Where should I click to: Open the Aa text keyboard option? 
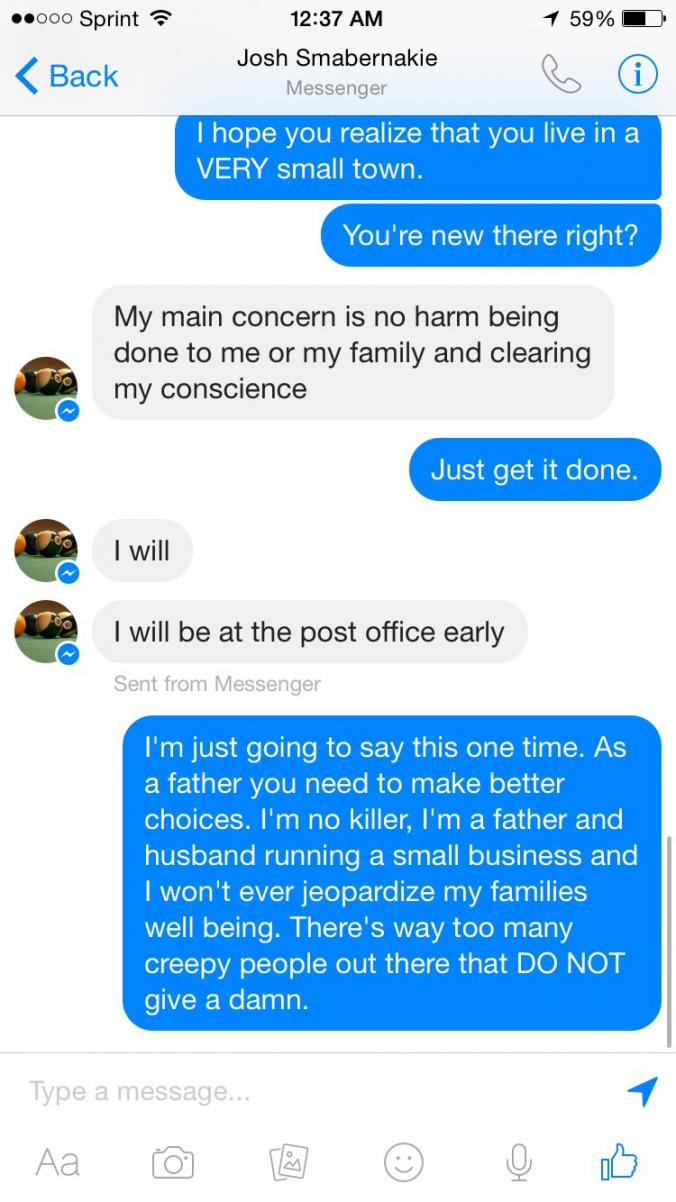point(57,1162)
